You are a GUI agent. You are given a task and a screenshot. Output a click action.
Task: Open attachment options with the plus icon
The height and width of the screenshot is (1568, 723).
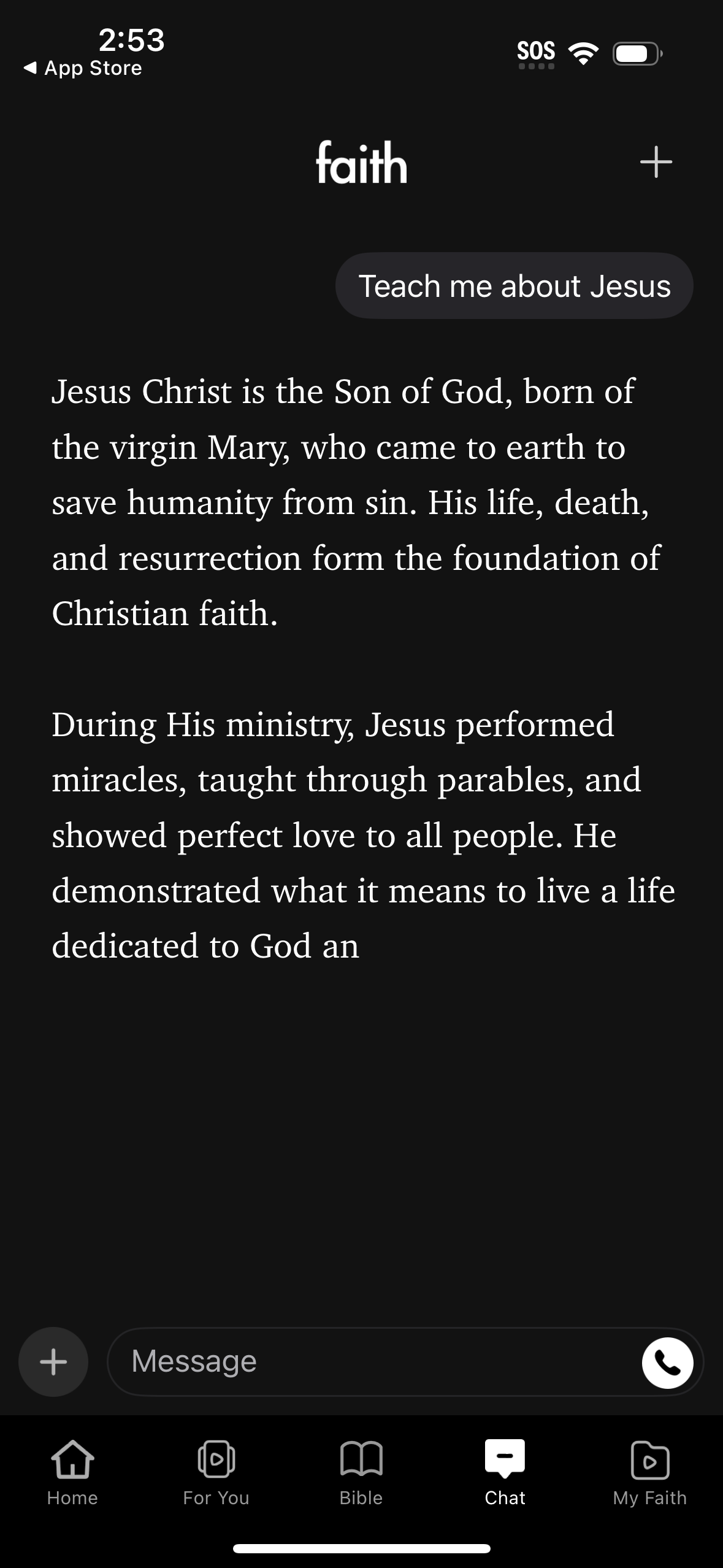[x=53, y=1362]
